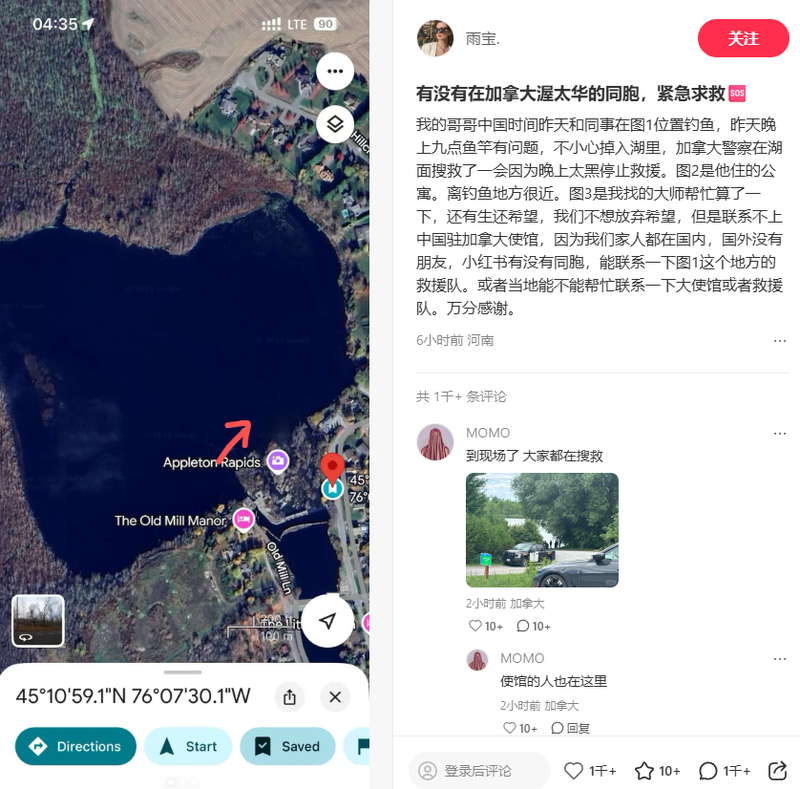Screen dimensions: 800x789
Task: Open the post's comments bubble icon
Action: (708, 770)
